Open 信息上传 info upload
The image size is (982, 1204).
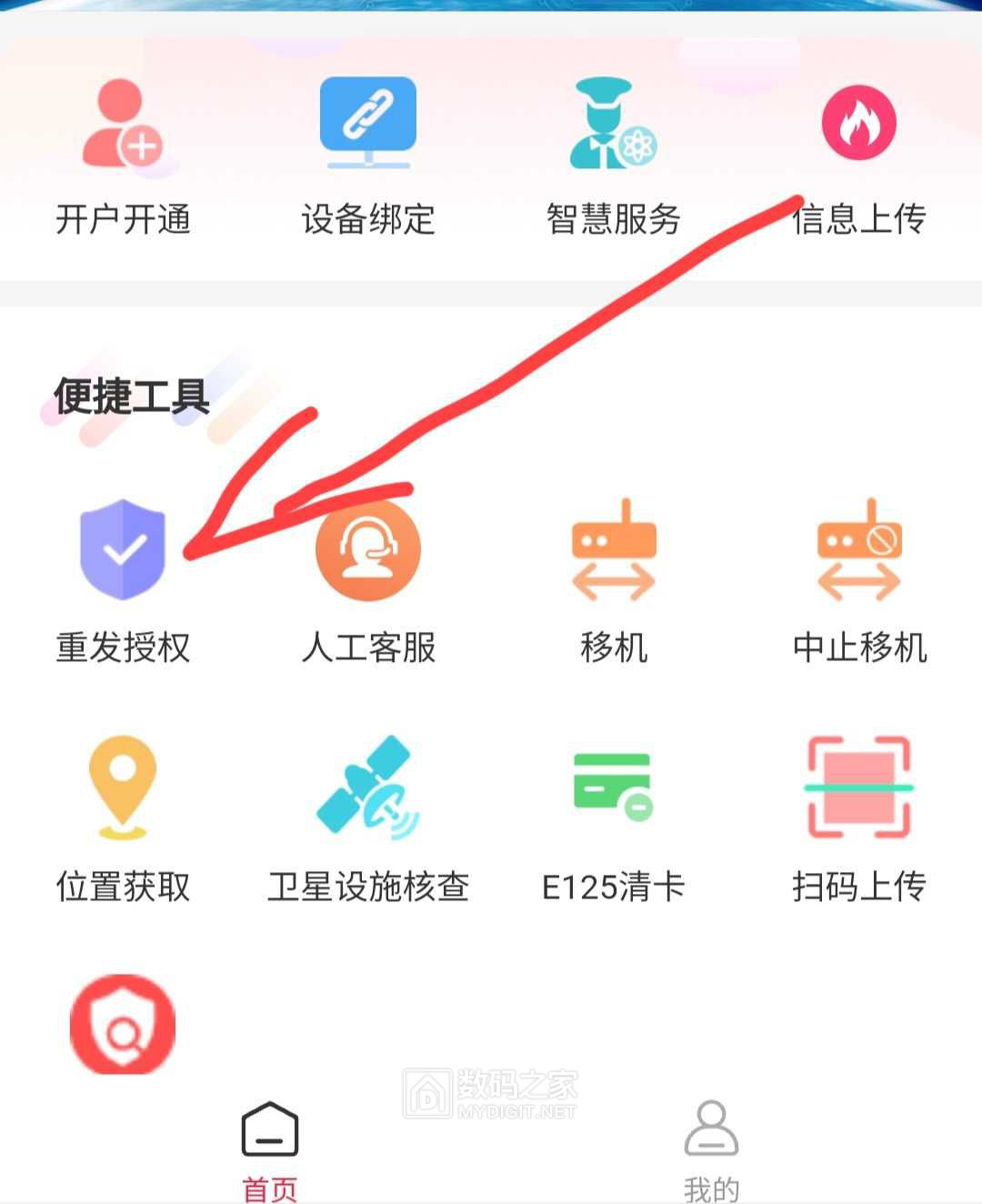click(858, 155)
